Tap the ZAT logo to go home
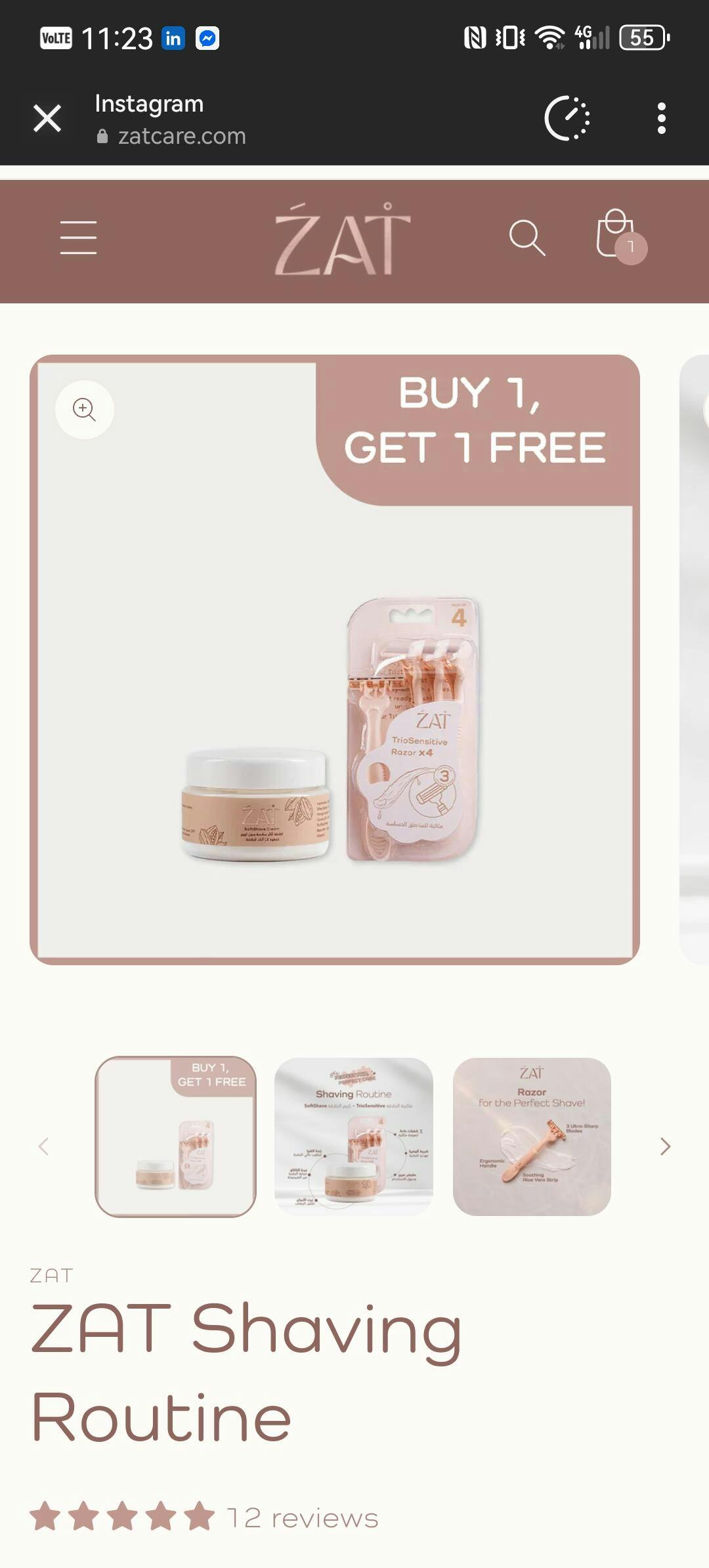Viewport: 709px width, 1568px height. coord(342,239)
